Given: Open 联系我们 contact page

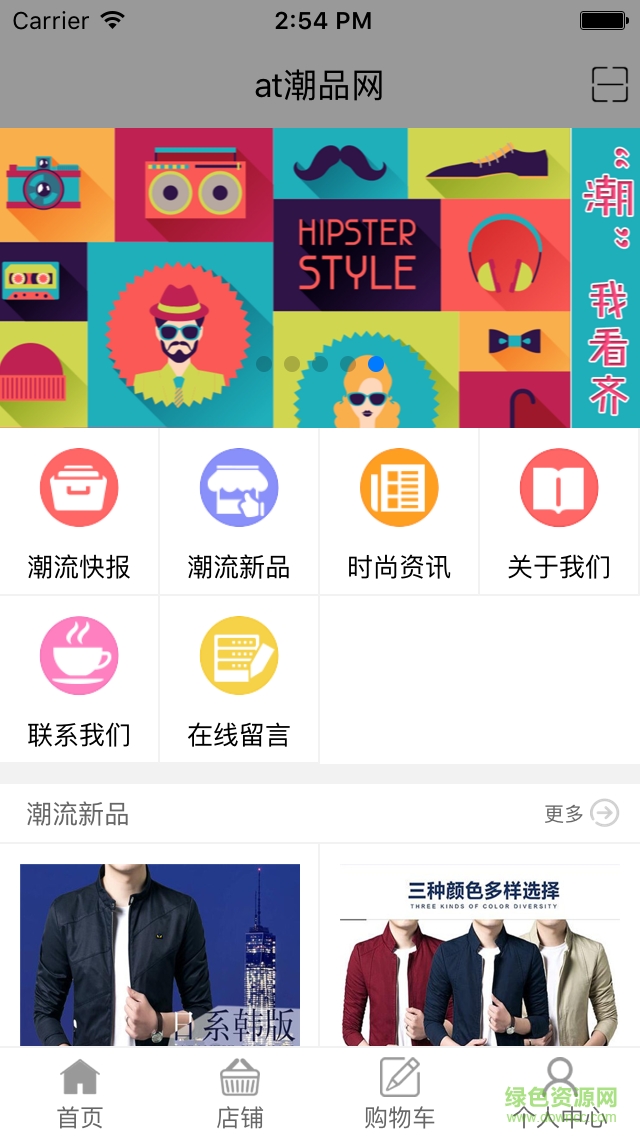Looking at the screenshot, I should pyautogui.click(x=79, y=680).
